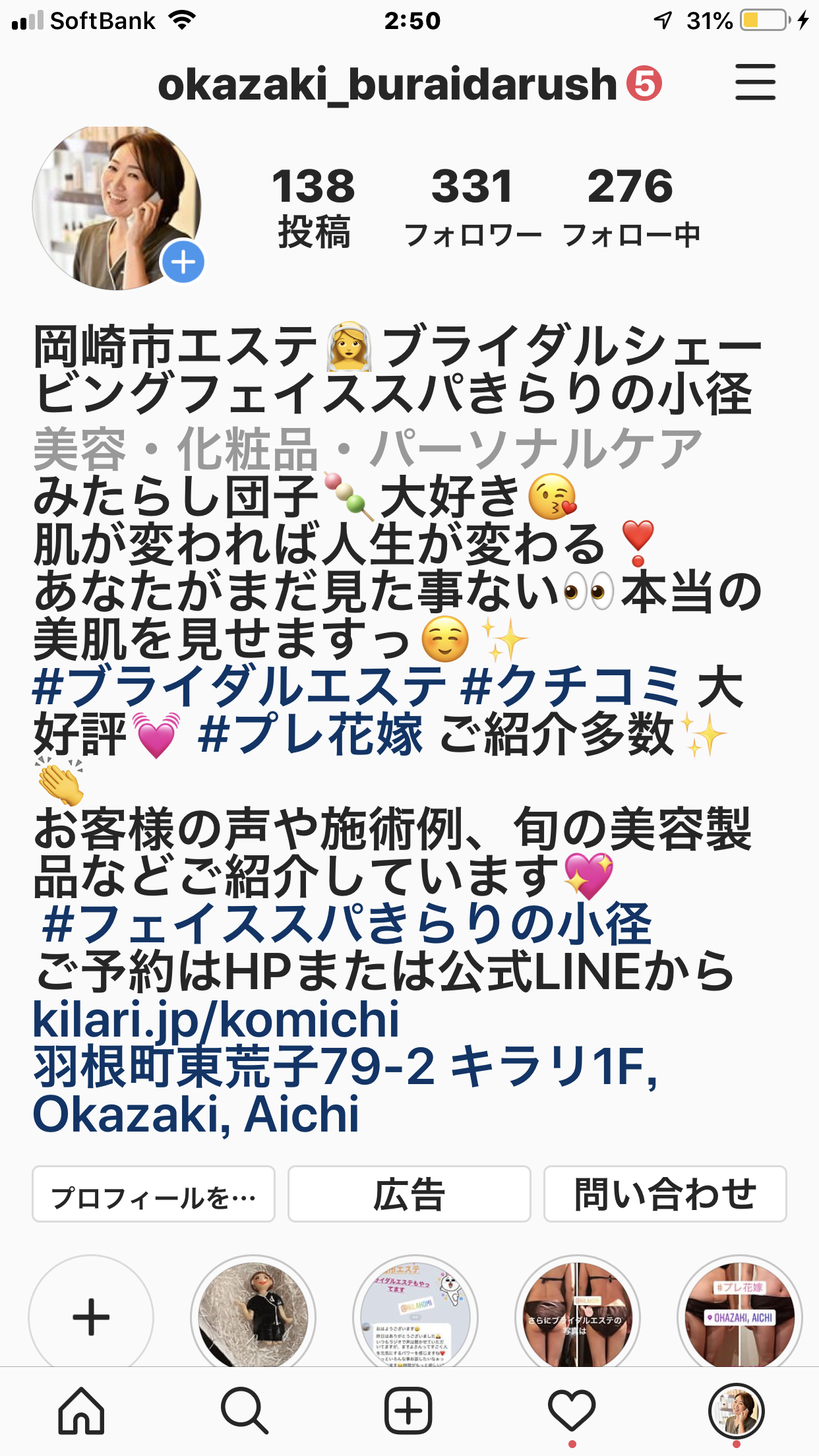
Task: Tap the プロフィールを… edit button
Action: [x=154, y=1194]
